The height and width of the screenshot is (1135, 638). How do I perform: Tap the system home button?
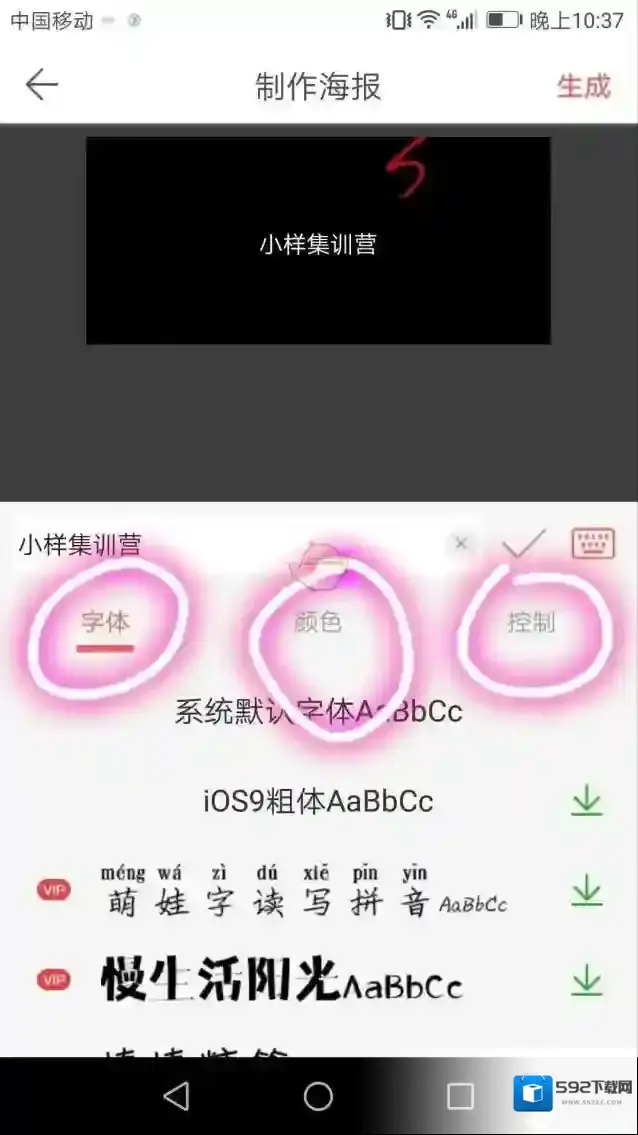click(318, 1096)
